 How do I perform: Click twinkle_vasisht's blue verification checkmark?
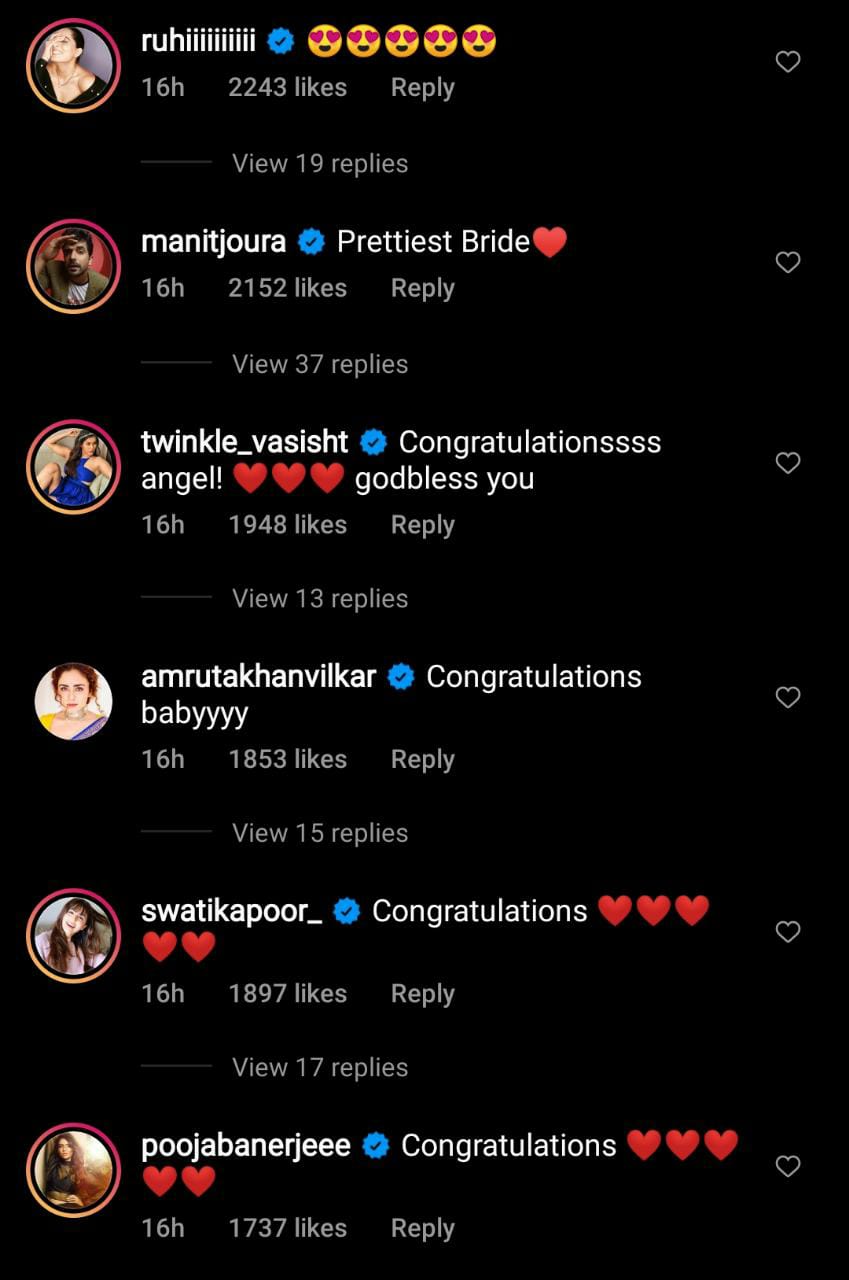click(372, 441)
